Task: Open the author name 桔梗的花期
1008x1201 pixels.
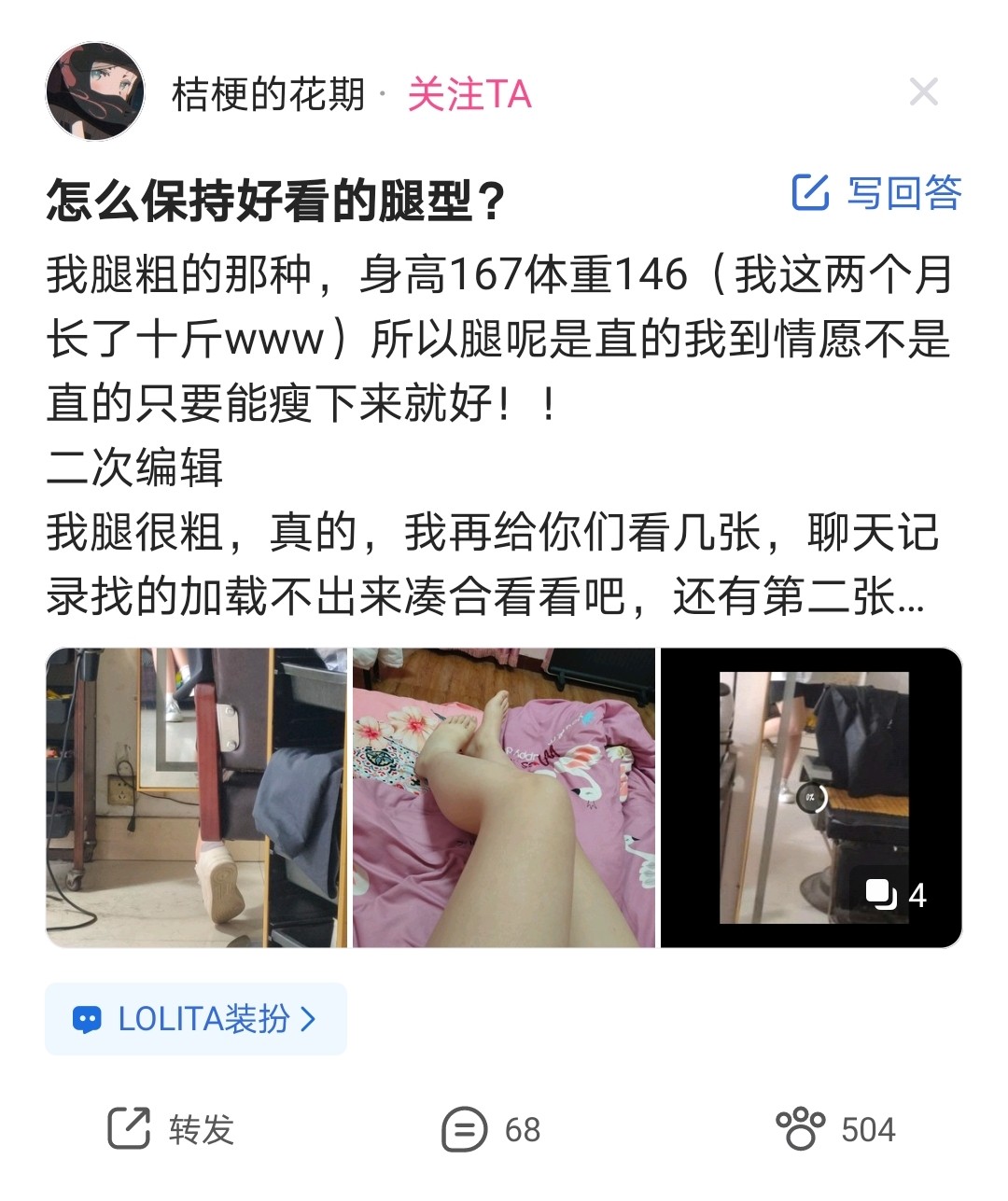Action: tap(268, 94)
